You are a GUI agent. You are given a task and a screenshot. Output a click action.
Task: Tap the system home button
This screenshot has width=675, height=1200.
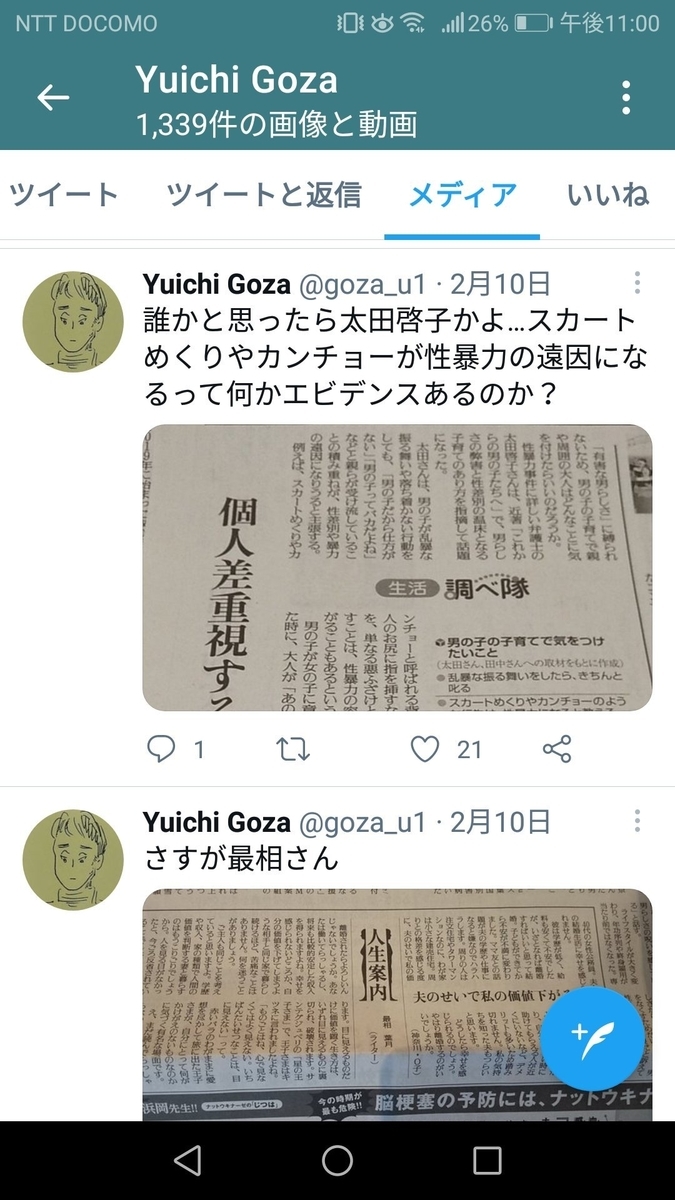(x=337, y=1160)
